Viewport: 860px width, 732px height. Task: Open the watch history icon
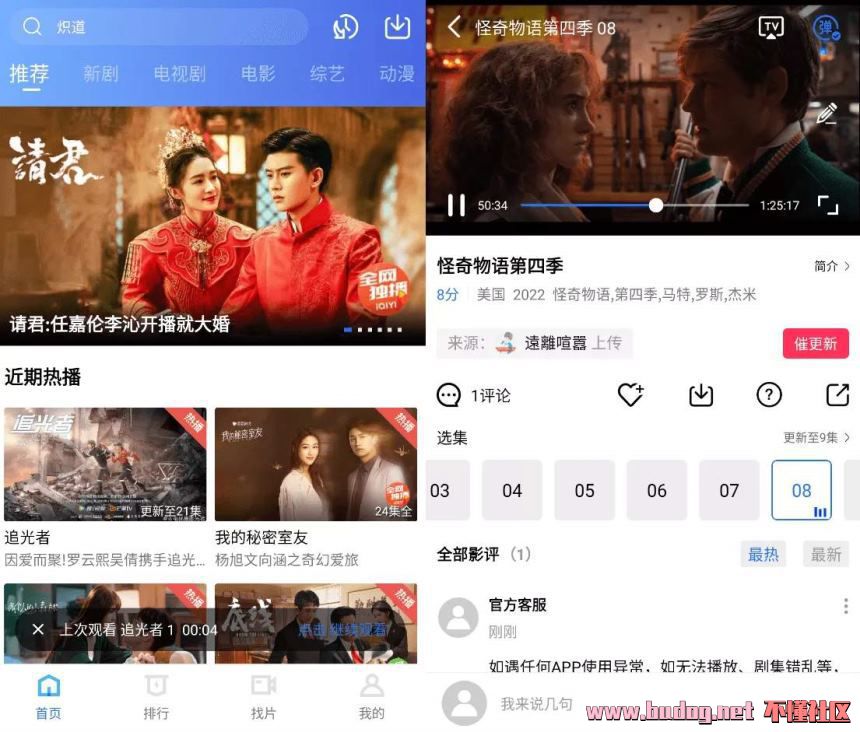pos(345,27)
